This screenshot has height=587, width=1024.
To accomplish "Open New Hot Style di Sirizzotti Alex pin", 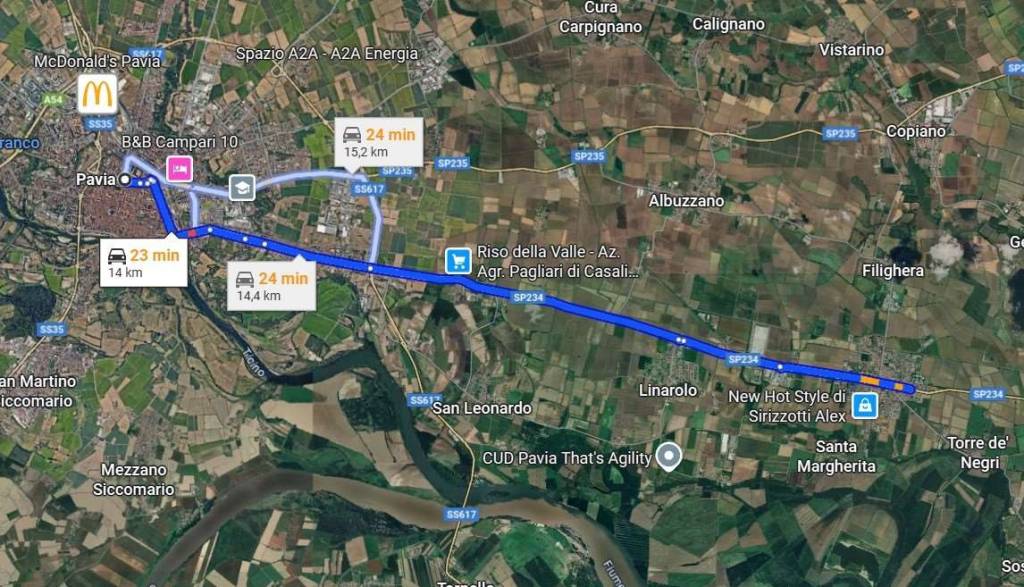I will coord(864,406).
